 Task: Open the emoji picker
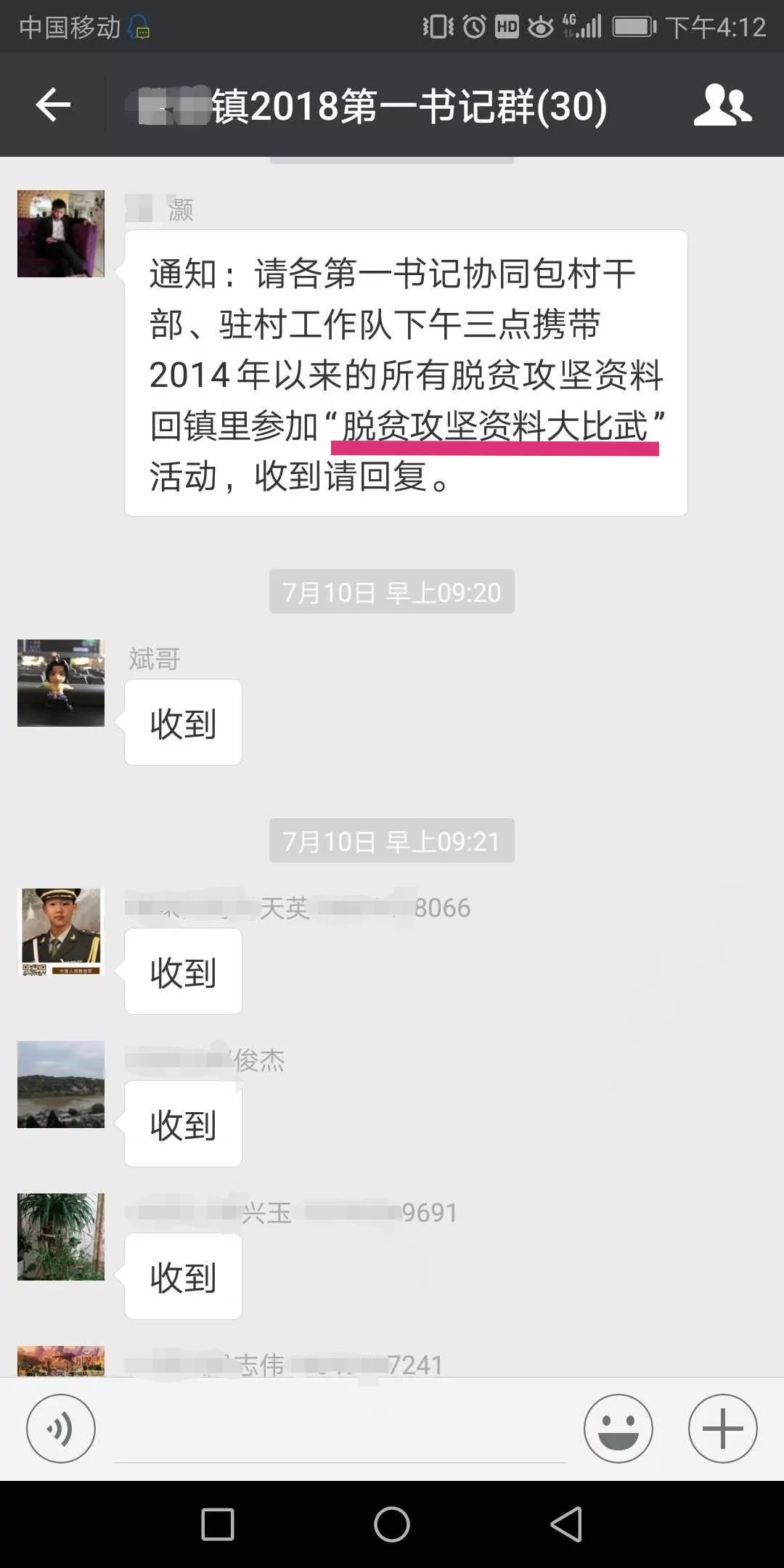[x=618, y=1429]
